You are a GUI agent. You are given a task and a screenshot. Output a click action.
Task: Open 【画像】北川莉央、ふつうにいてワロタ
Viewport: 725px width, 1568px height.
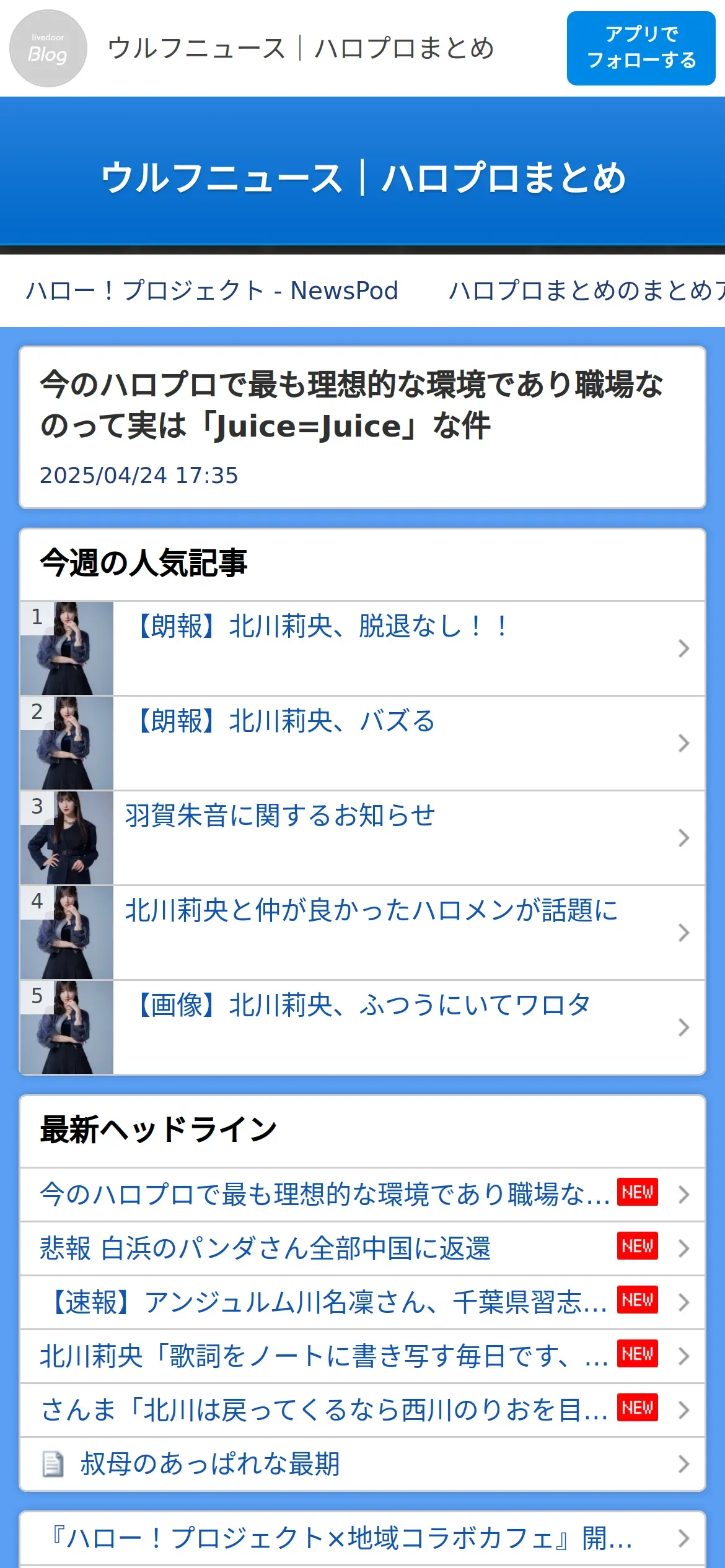click(362, 1027)
